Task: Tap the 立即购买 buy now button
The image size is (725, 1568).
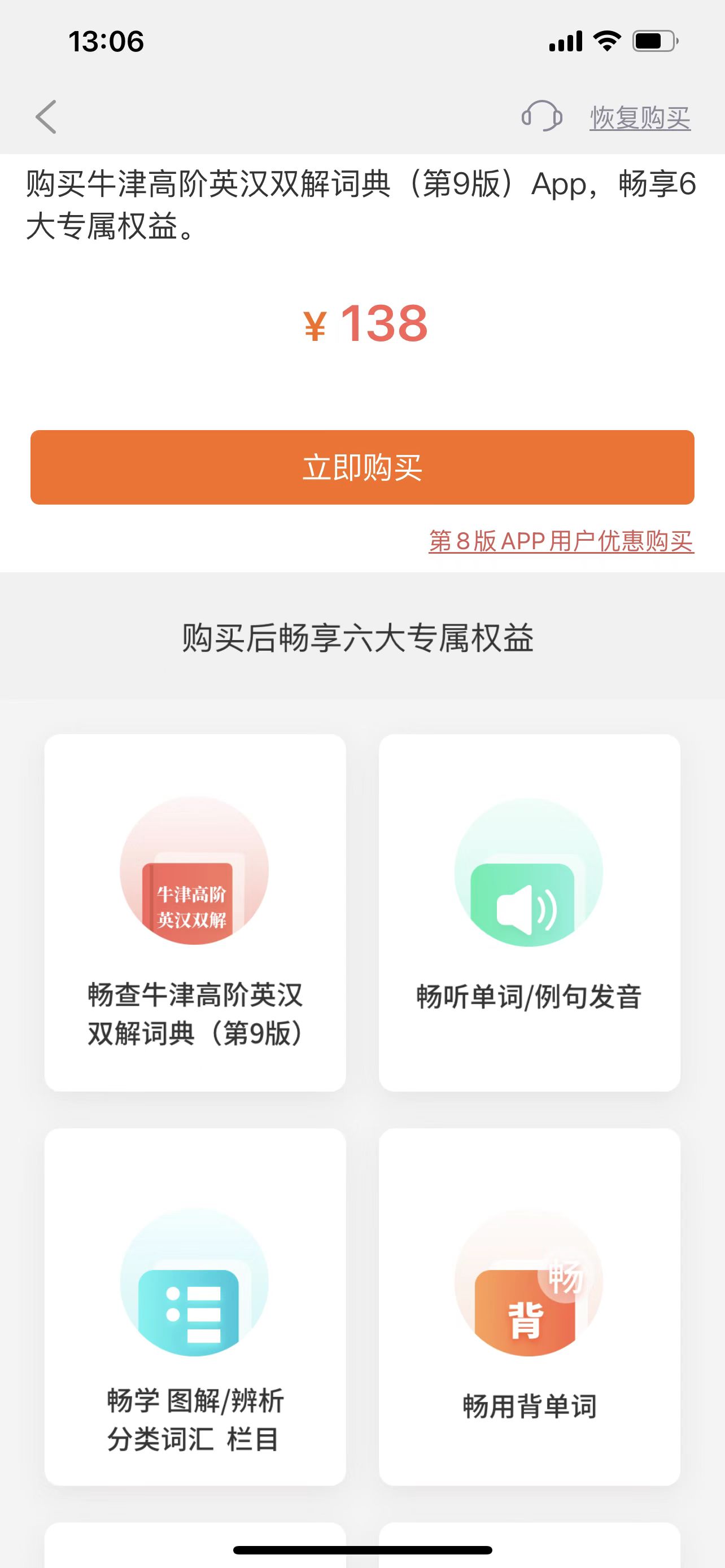Action: [362, 467]
